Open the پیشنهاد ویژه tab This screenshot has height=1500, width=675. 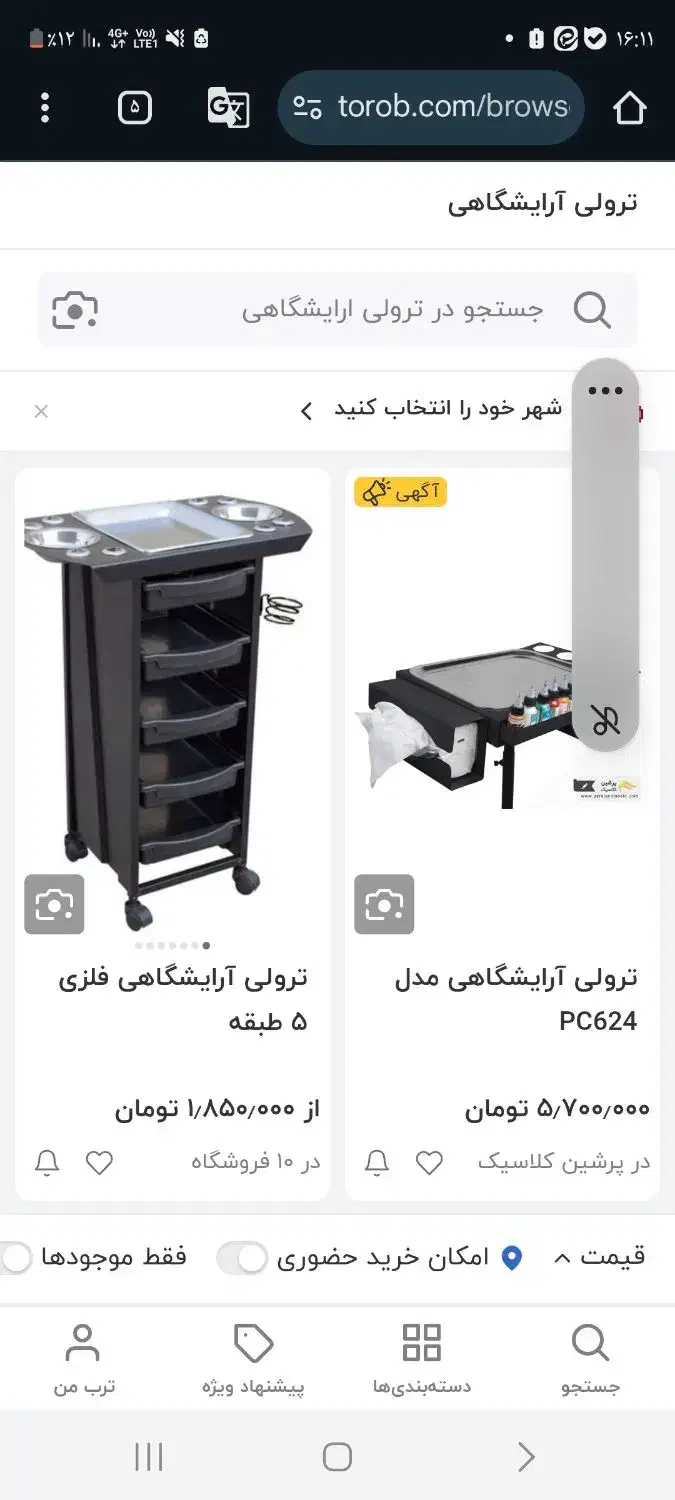(x=253, y=1358)
